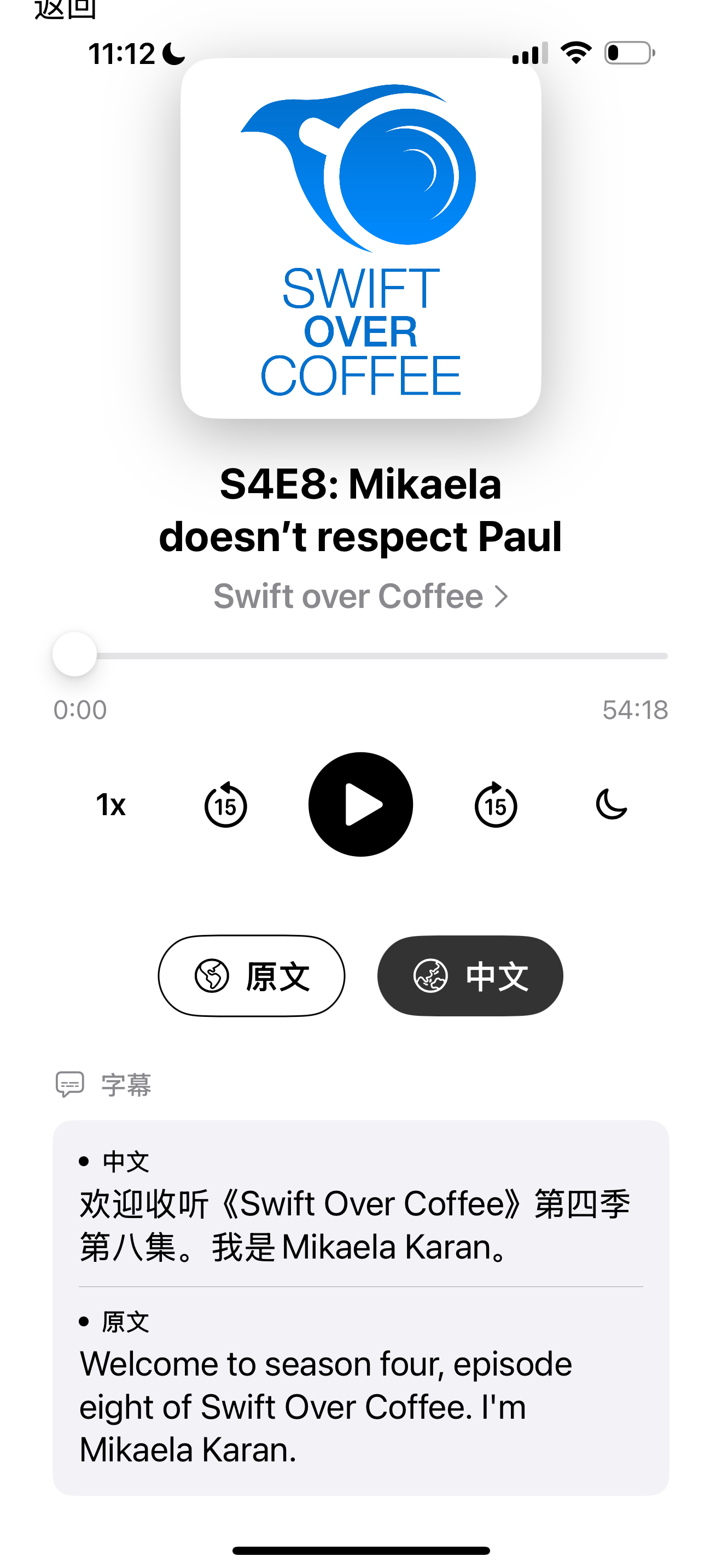Go back with the 返回 button

point(65,9)
